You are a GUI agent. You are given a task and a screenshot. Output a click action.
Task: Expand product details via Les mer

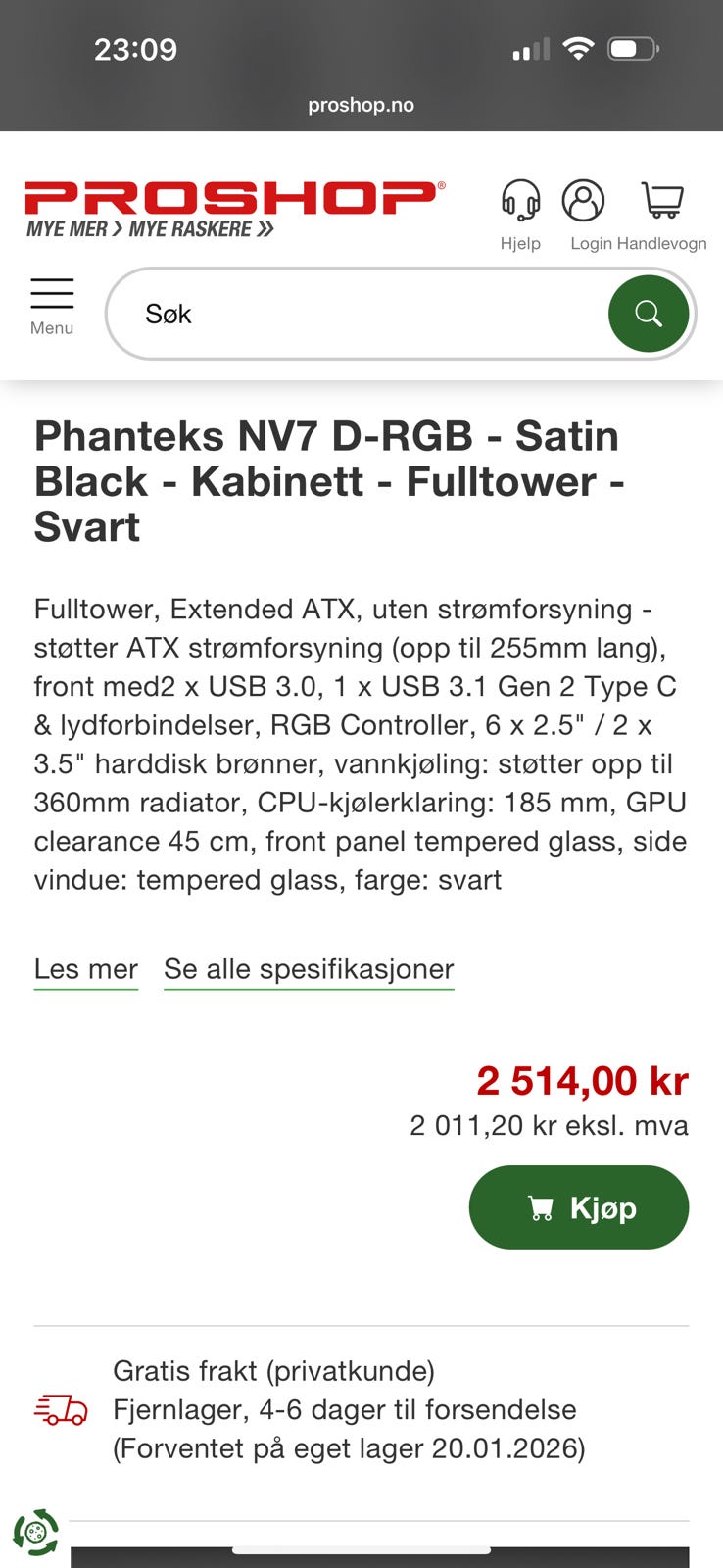(85, 969)
